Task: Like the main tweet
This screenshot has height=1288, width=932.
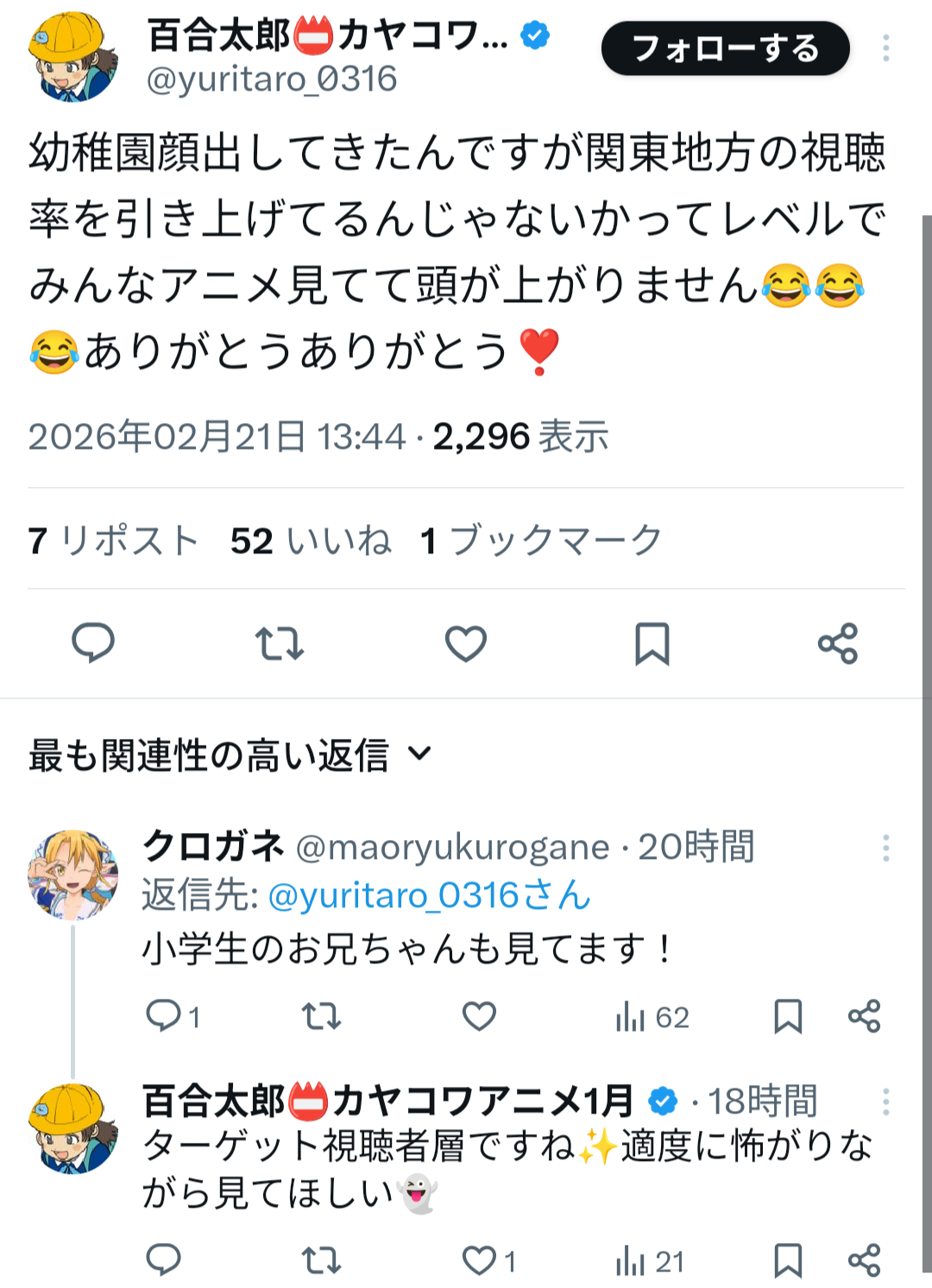Action: pos(466,643)
